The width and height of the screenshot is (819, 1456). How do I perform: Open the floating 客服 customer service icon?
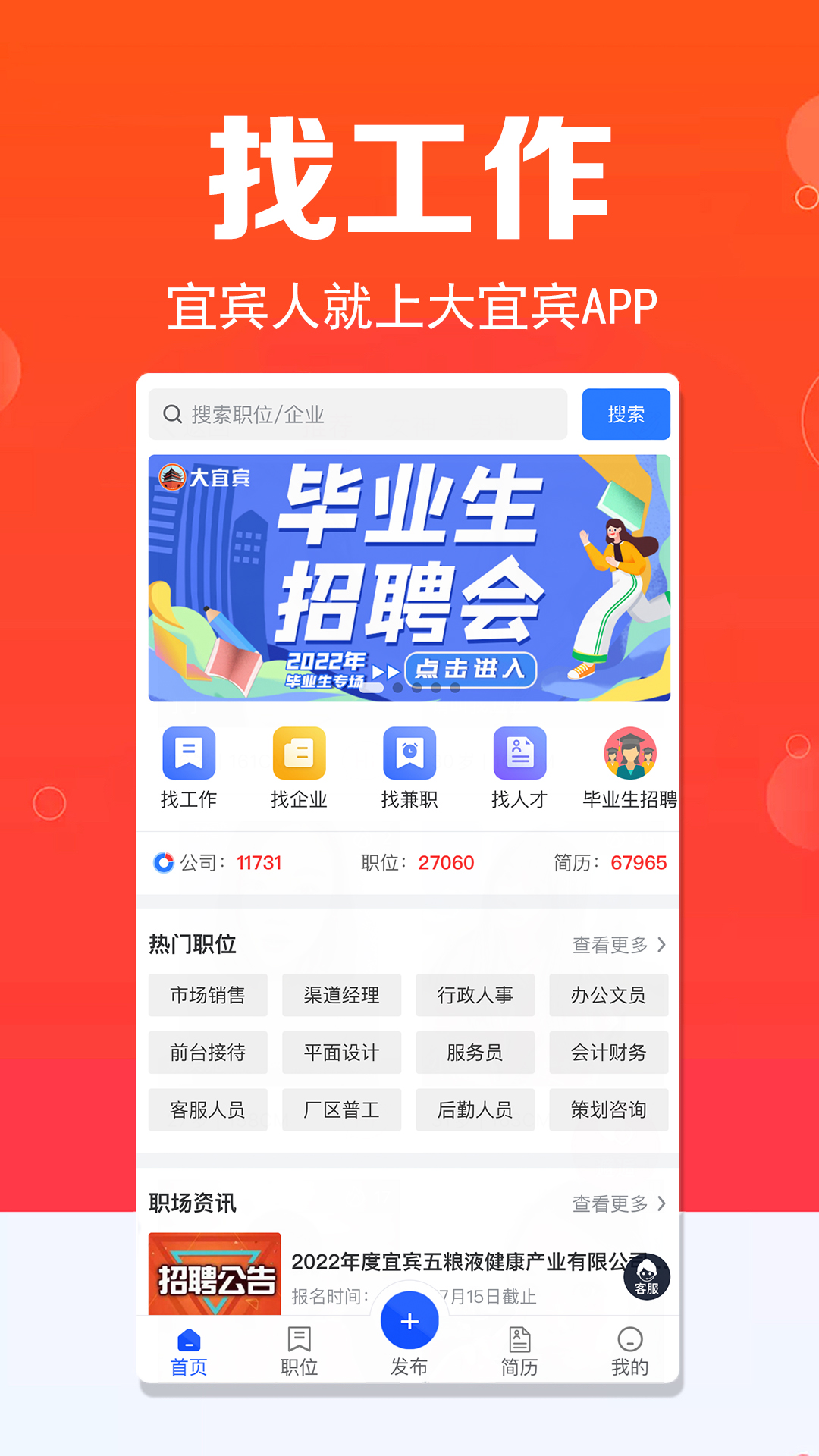[x=647, y=1278]
